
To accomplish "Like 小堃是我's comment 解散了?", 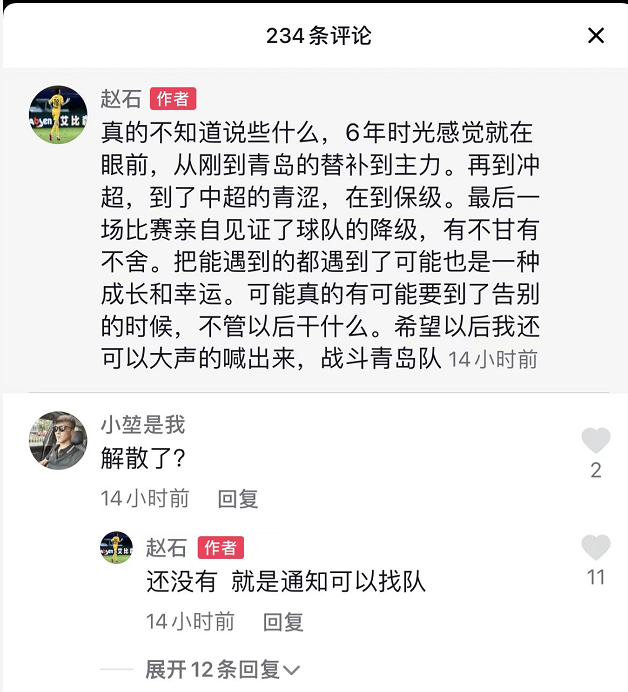I will click(596, 441).
